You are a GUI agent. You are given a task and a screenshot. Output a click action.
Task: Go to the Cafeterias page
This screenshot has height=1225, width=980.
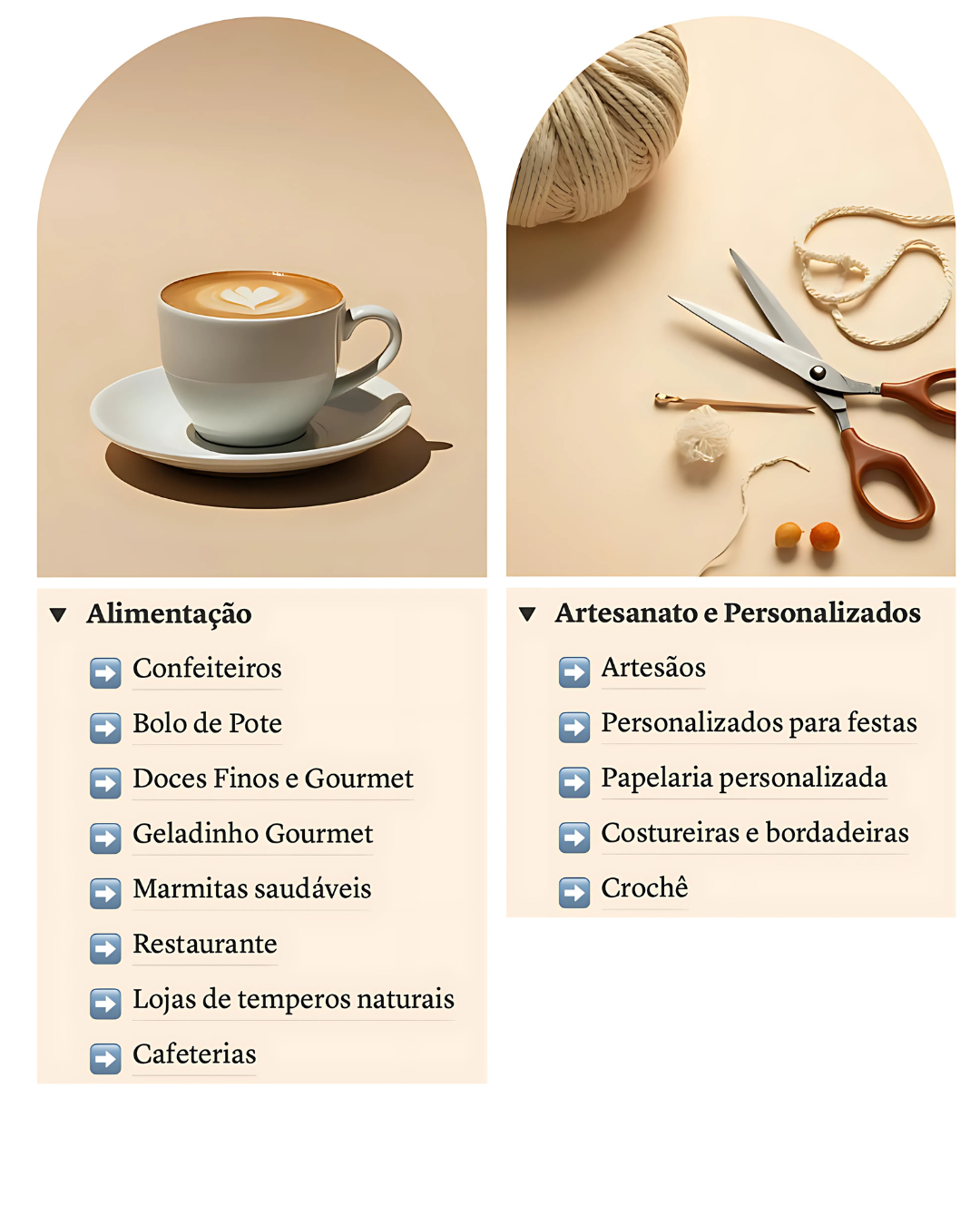(194, 1055)
